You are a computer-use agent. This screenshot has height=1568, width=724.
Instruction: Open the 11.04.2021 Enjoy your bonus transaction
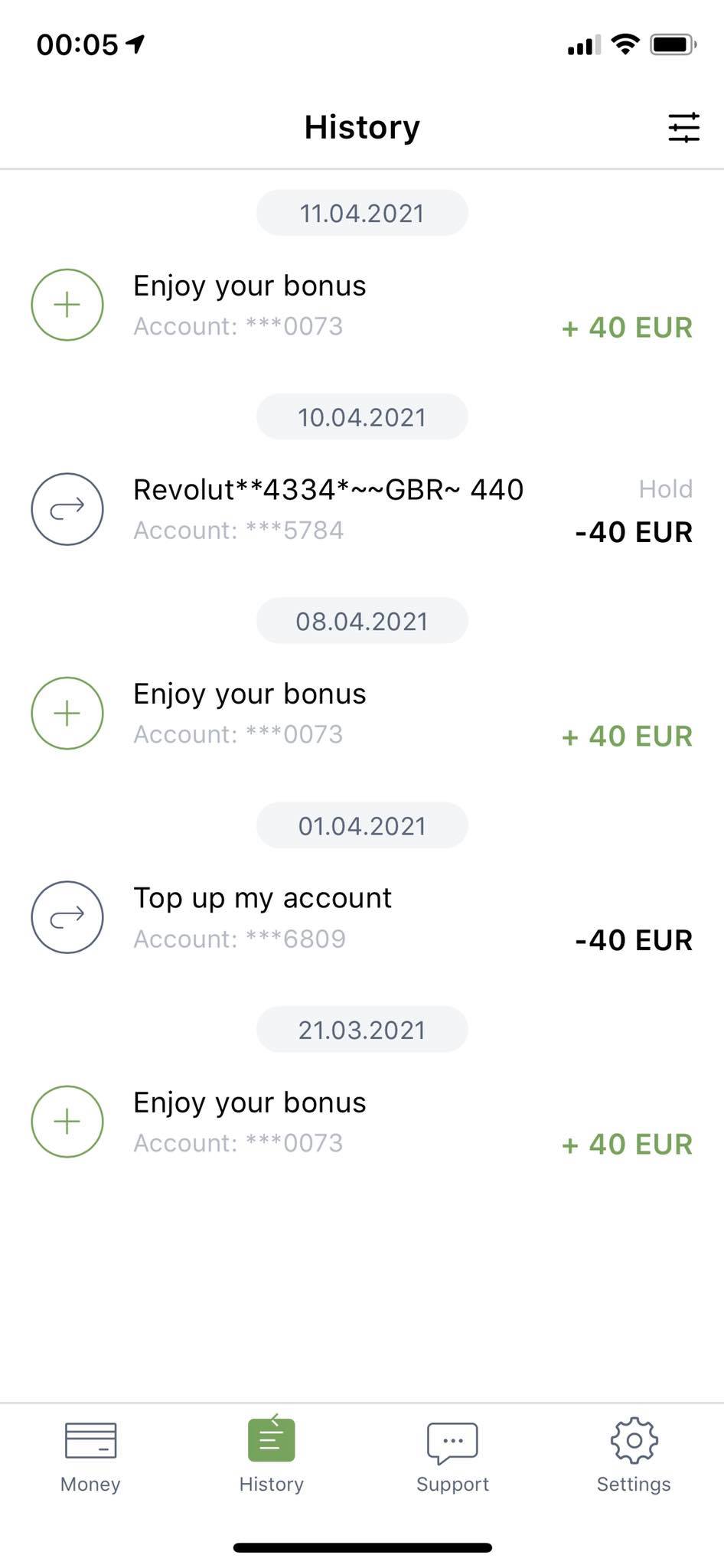[x=362, y=305]
